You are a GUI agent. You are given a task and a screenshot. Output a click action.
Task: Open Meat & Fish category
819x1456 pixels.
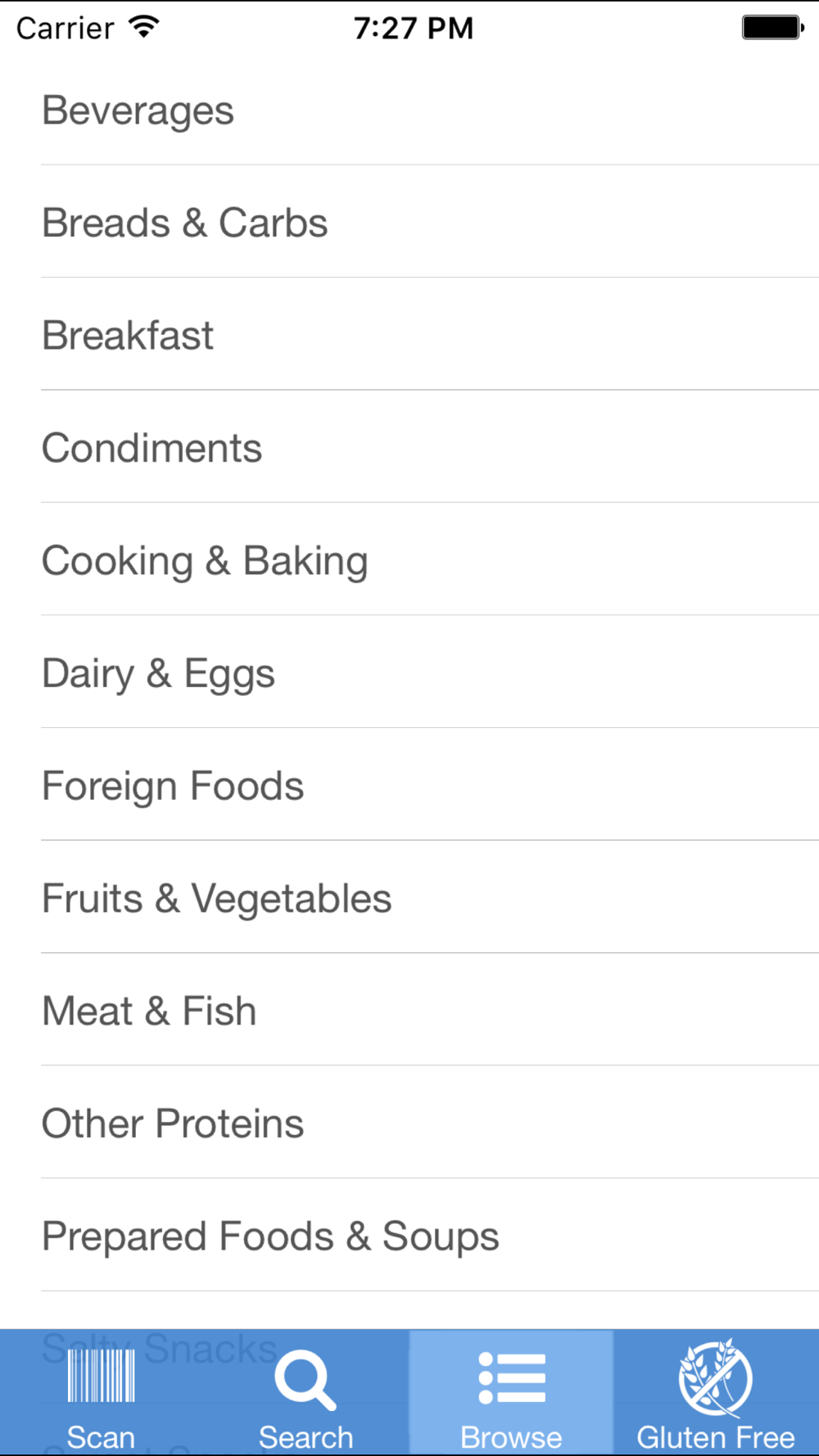409,1010
